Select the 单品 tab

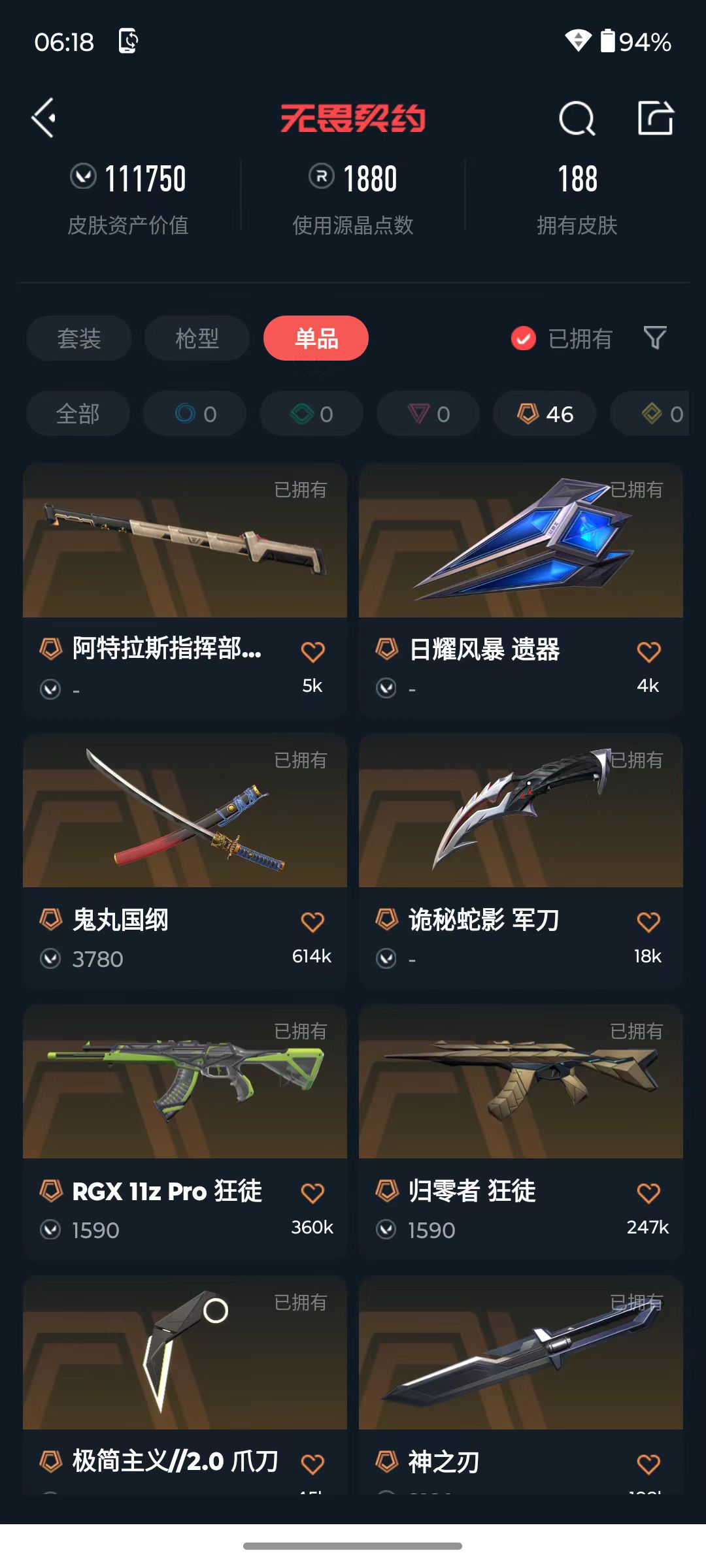pyautogui.click(x=316, y=338)
